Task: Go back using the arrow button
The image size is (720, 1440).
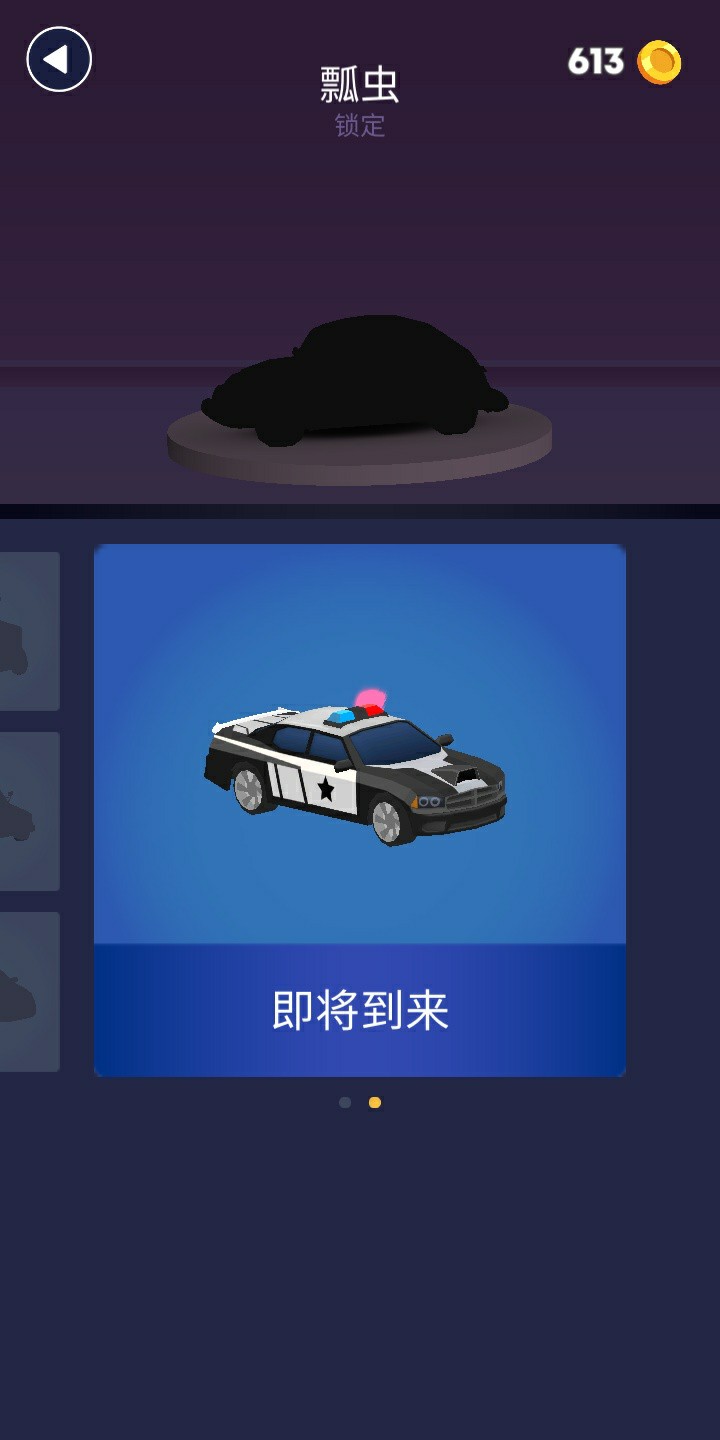Action: 59,60
